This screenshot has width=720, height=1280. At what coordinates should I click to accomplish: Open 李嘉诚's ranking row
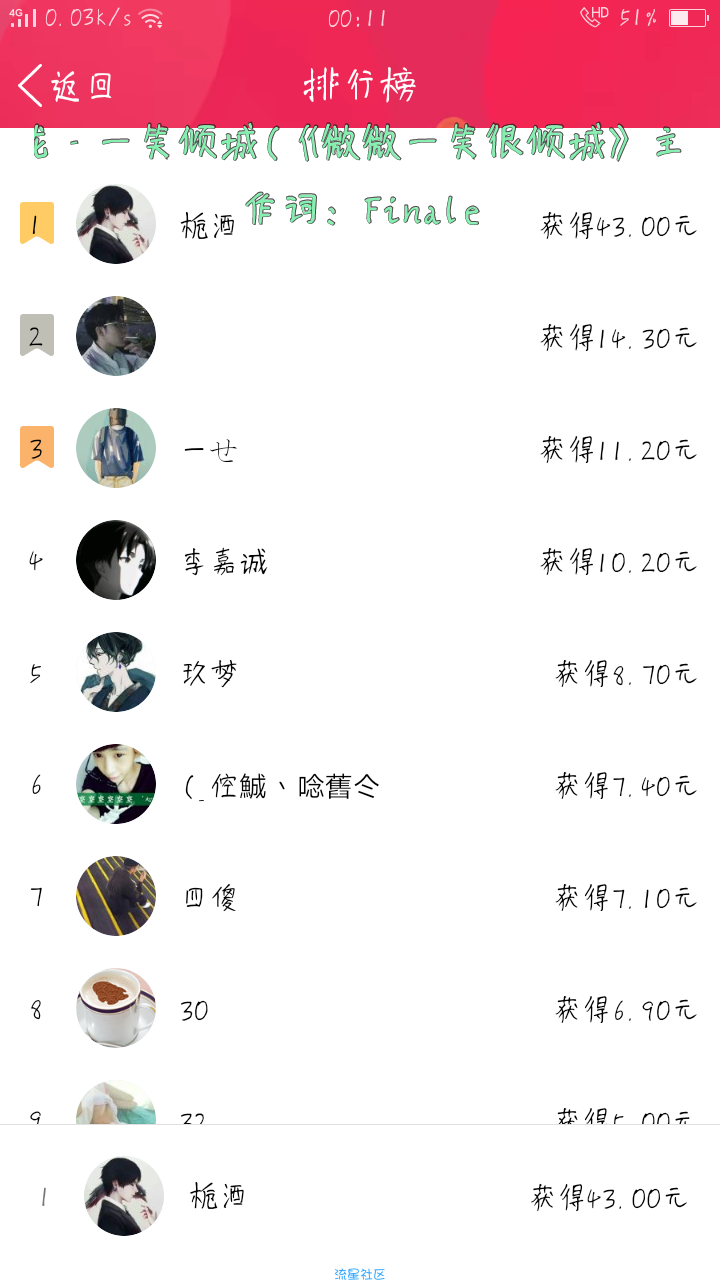(360, 560)
